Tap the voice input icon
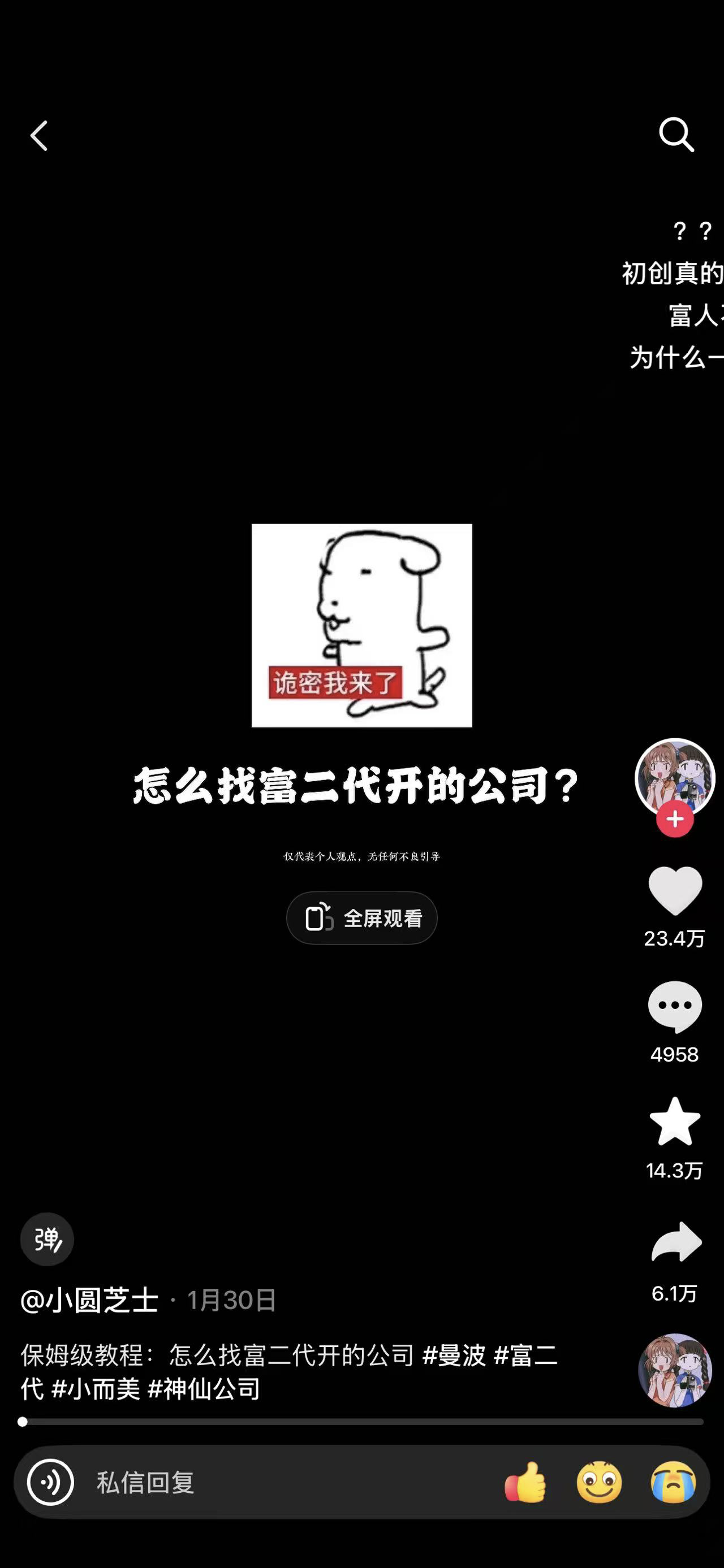This screenshot has height=1568, width=724. tap(50, 1482)
